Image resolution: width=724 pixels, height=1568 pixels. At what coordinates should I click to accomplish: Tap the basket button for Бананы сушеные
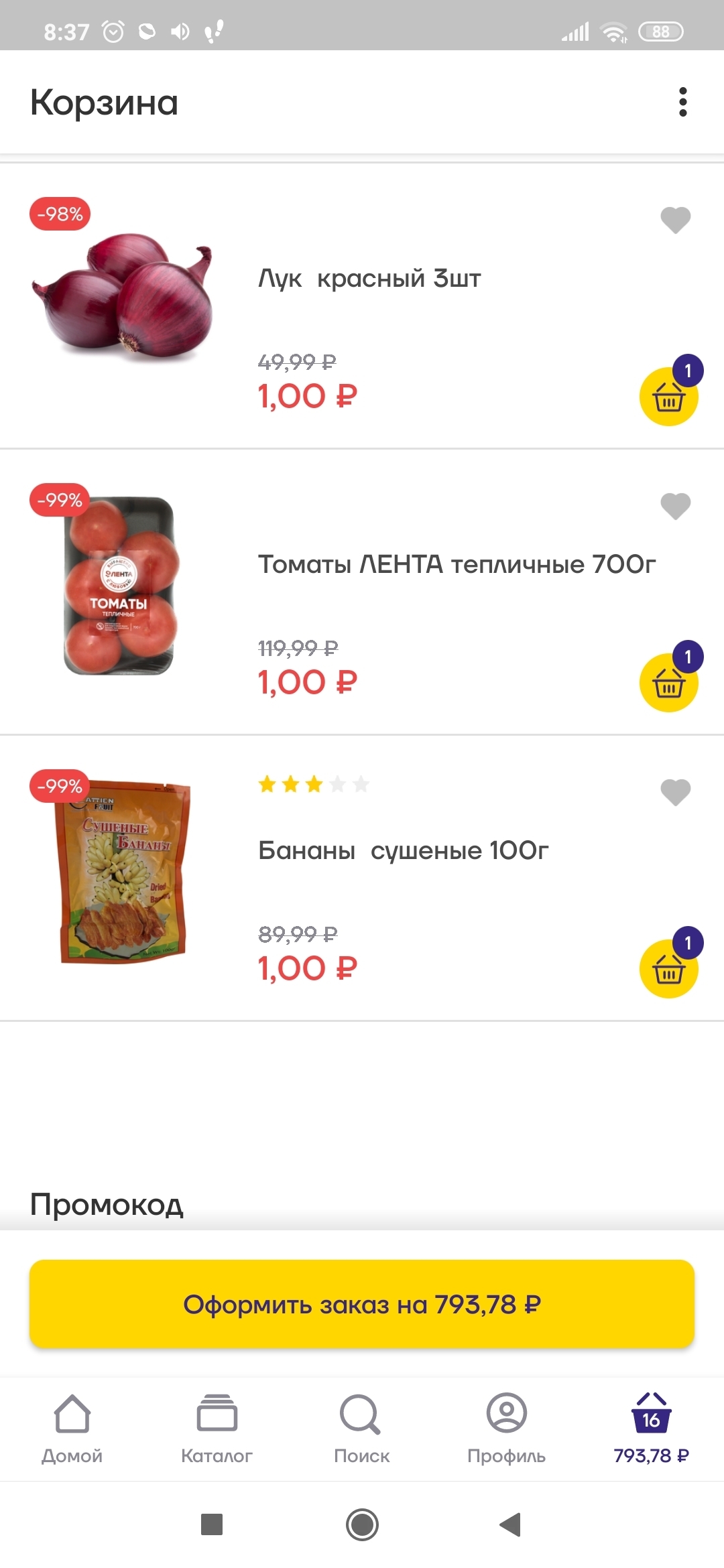(669, 968)
